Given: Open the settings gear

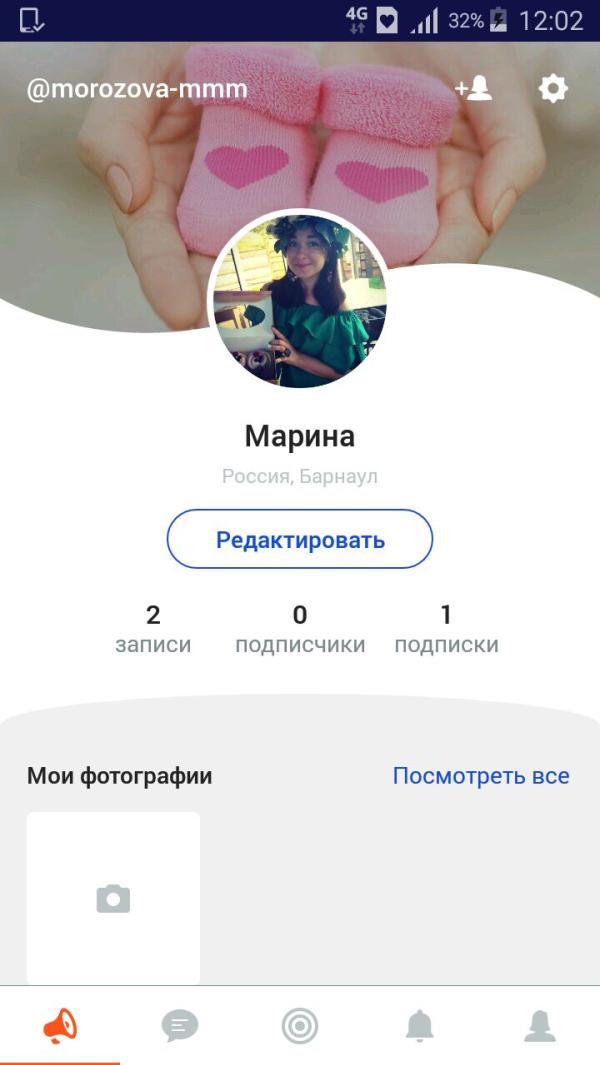Looking at the screenshot, I should [553, 89].
